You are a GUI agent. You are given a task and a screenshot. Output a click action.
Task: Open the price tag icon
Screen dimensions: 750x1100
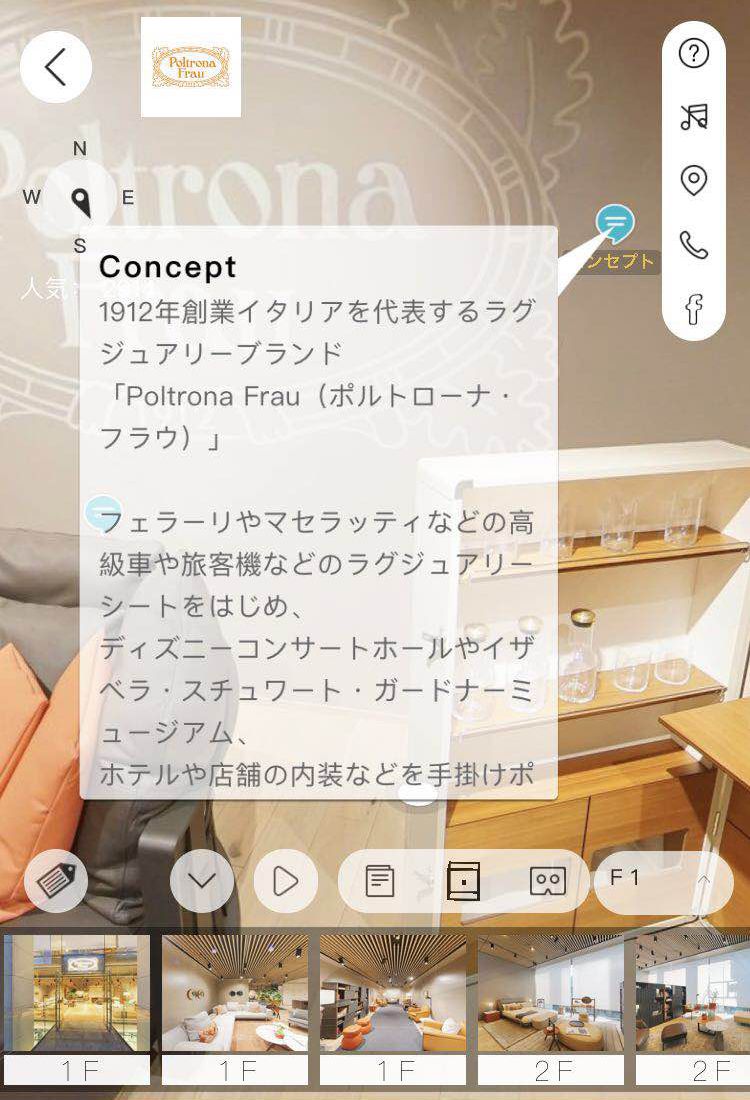click(56, 881)
